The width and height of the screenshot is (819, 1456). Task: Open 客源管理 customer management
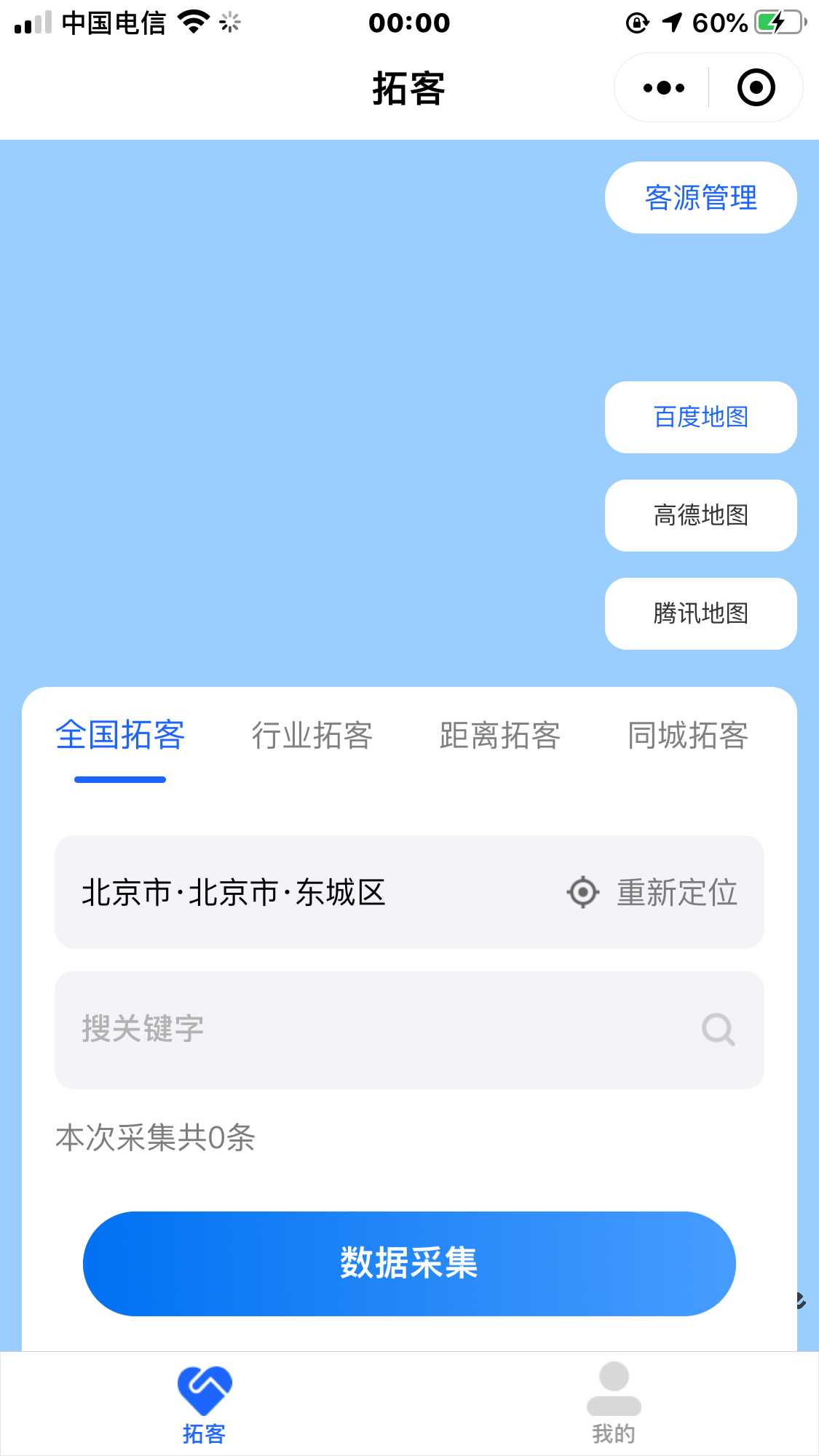pyautogui.click(x=700, y=198)
